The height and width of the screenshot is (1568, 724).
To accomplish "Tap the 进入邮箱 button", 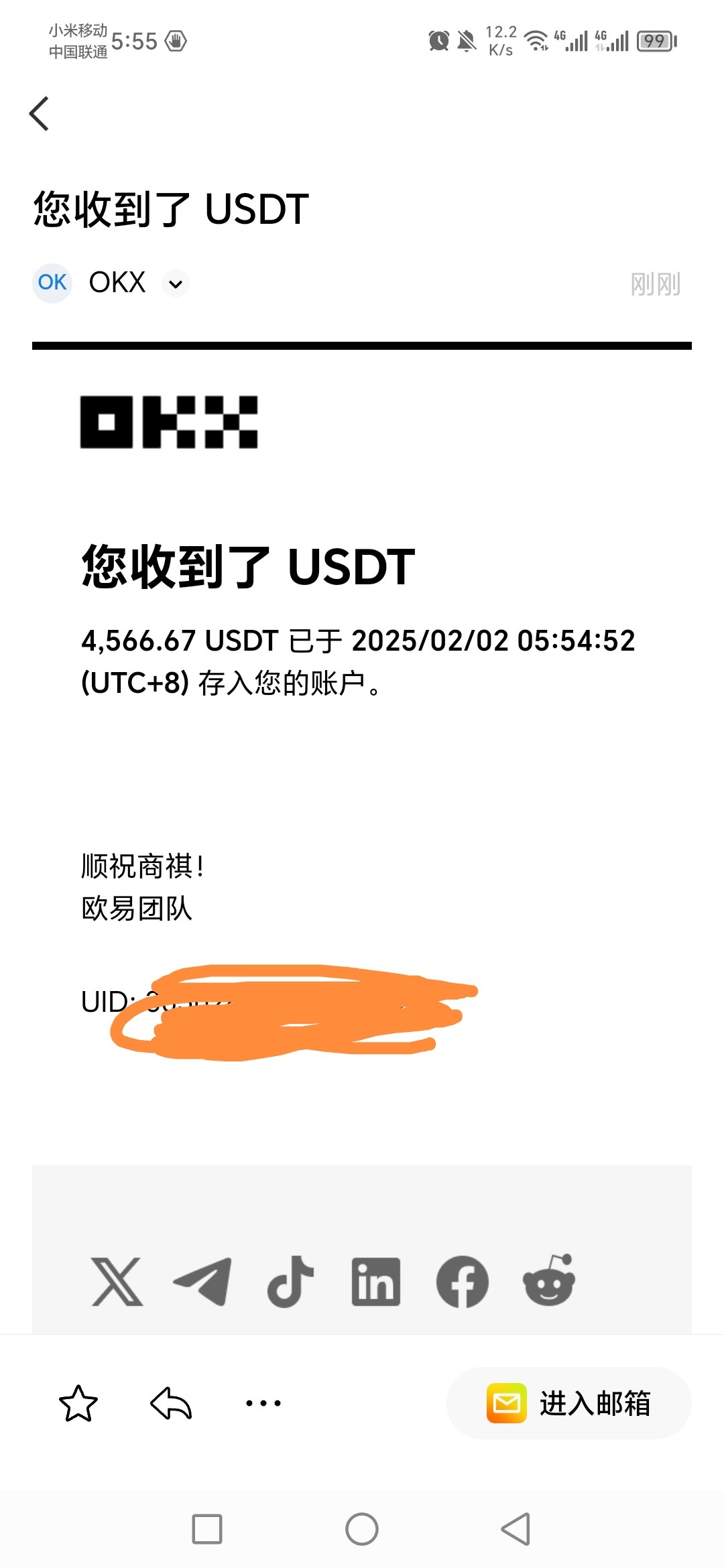I will pyautogui.click(x=568, y=1403).
